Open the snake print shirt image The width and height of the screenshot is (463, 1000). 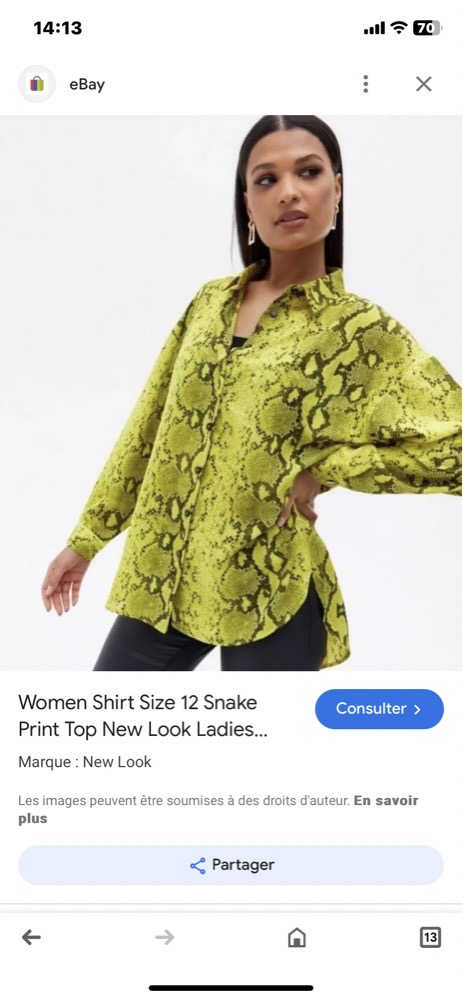[231, 393]
